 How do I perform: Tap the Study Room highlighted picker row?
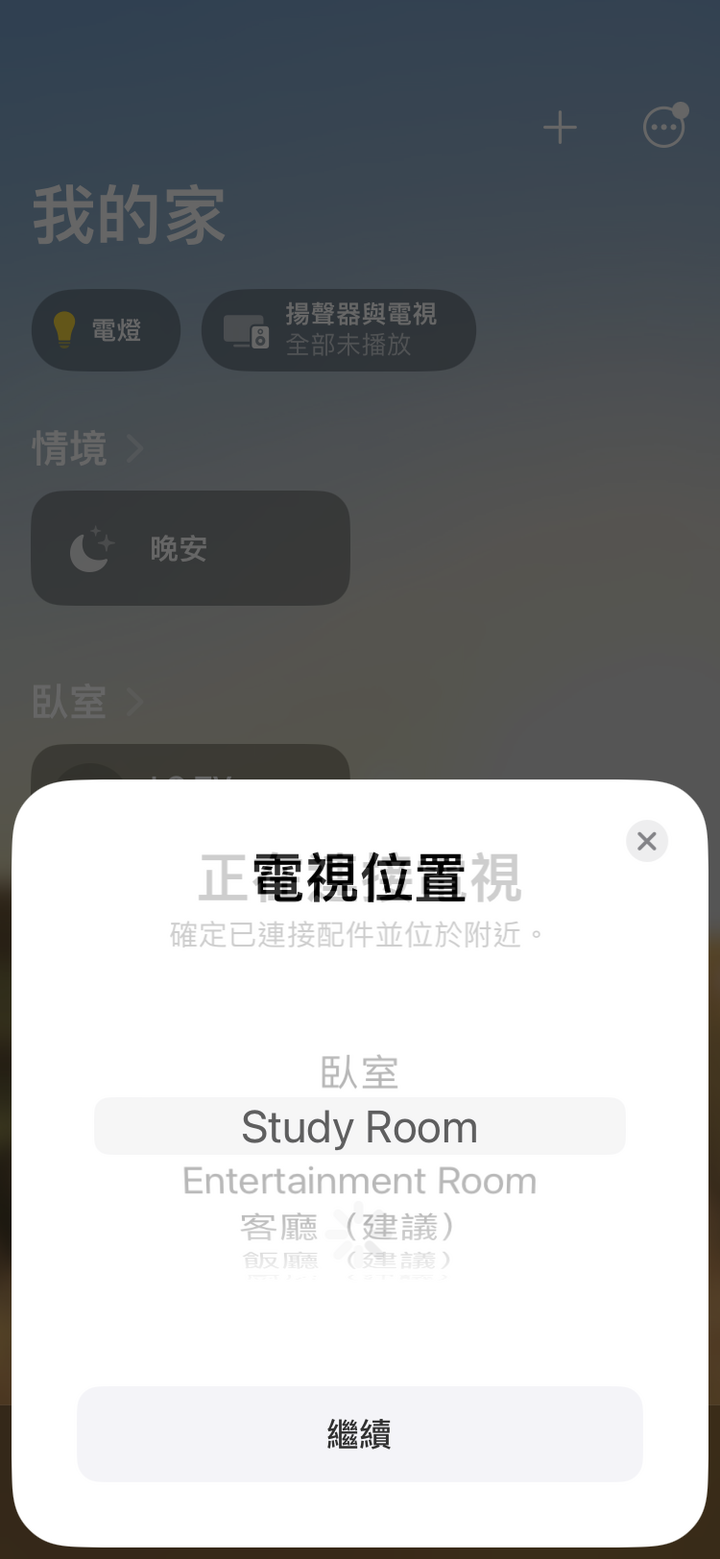click(x=360, y=1126)
